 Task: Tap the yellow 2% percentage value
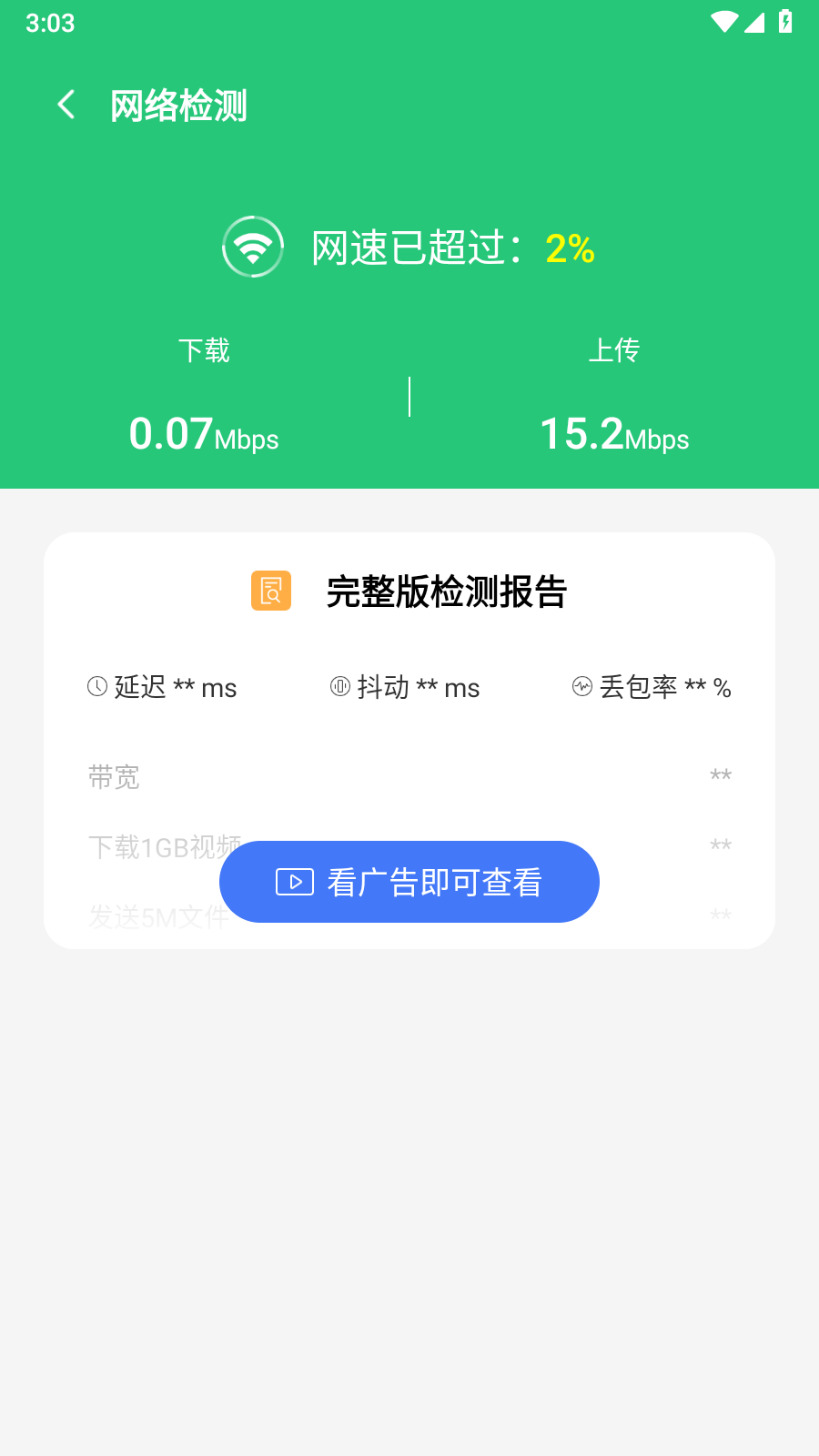pyautogui.click(x=570, y=248)
